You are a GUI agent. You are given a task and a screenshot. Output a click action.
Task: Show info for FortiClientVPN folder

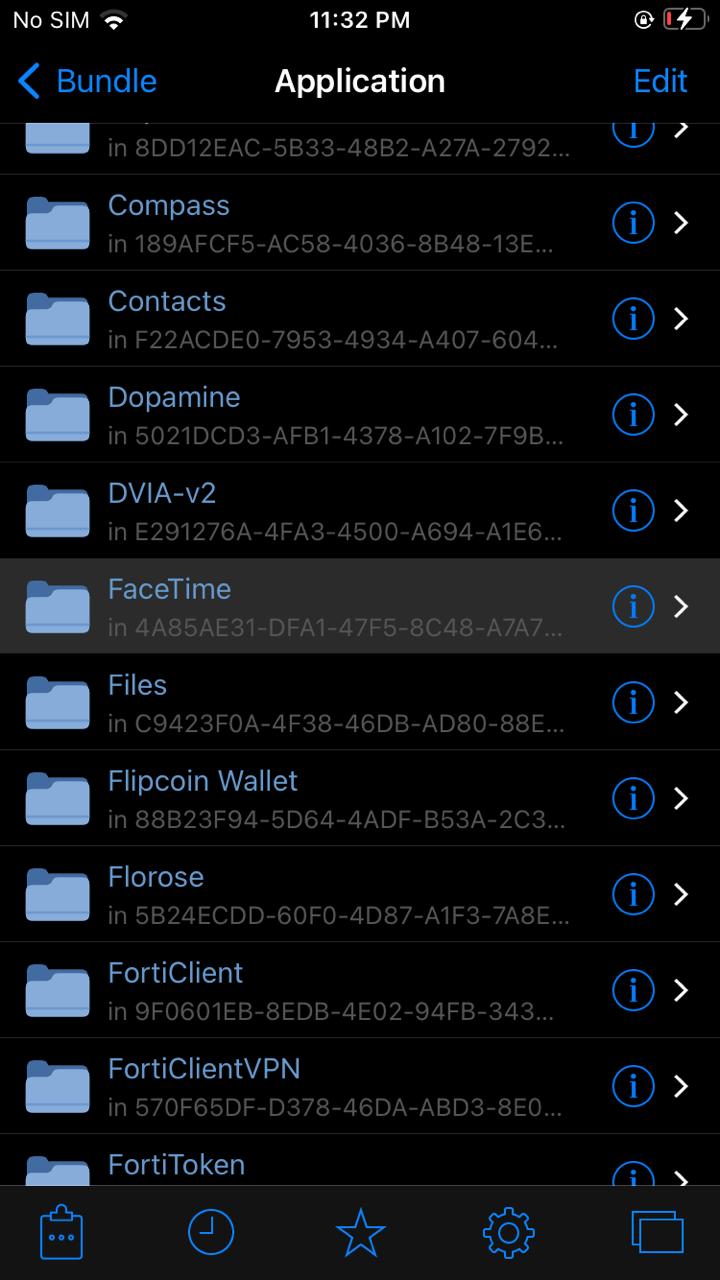coord(632,1087)
